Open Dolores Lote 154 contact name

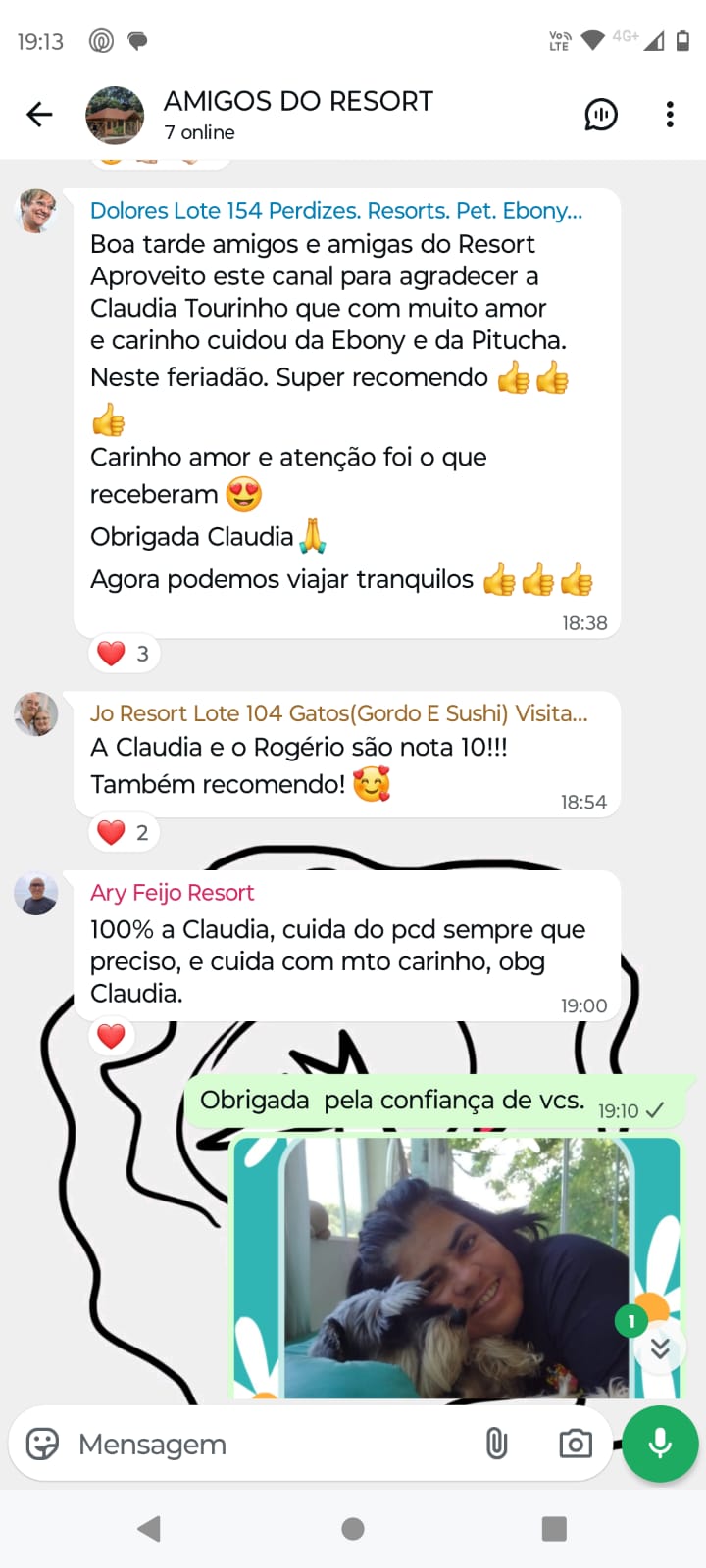pos(338,210)
